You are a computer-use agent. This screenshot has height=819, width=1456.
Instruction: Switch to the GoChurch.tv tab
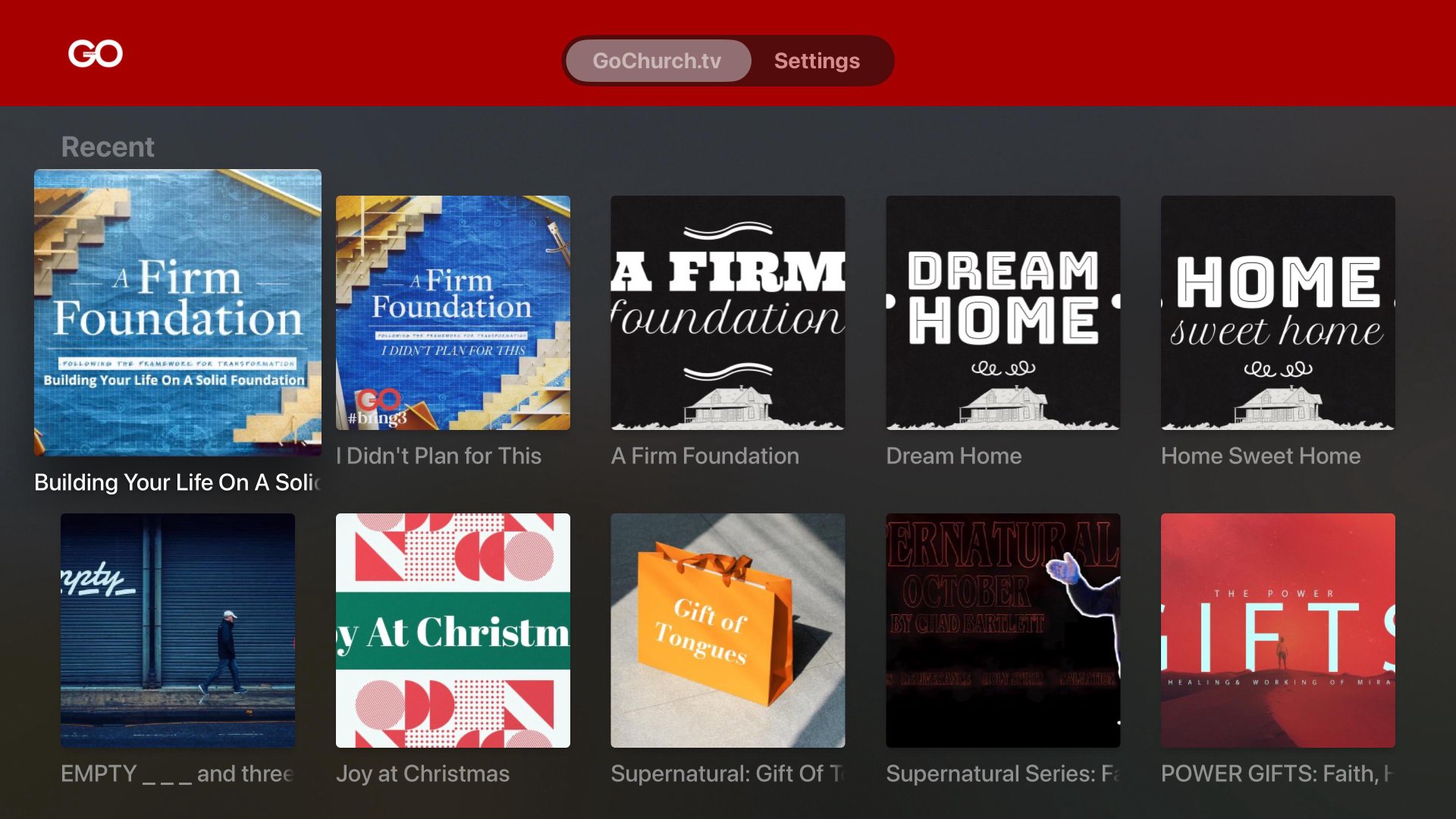657,61
